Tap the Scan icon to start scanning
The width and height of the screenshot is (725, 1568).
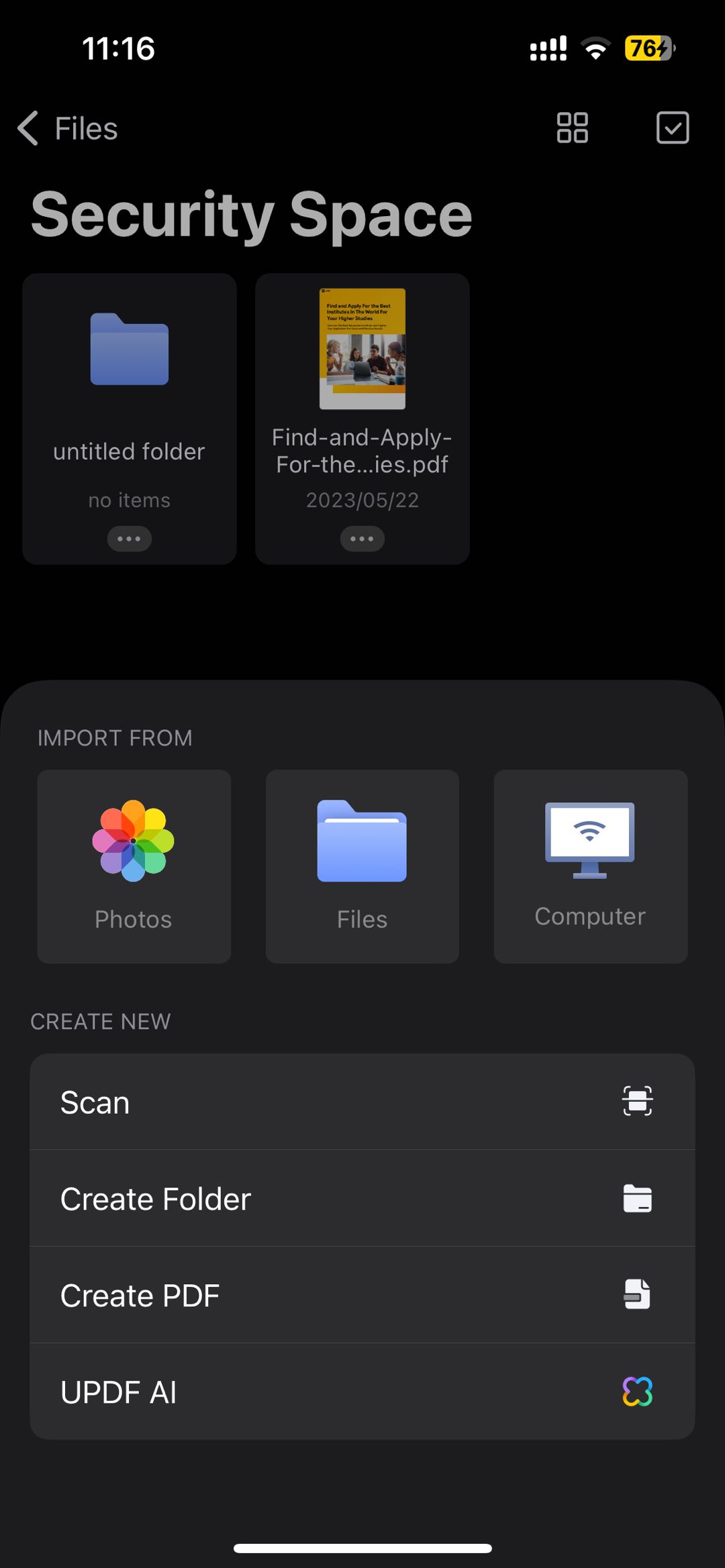click(x=638, y=1100)
